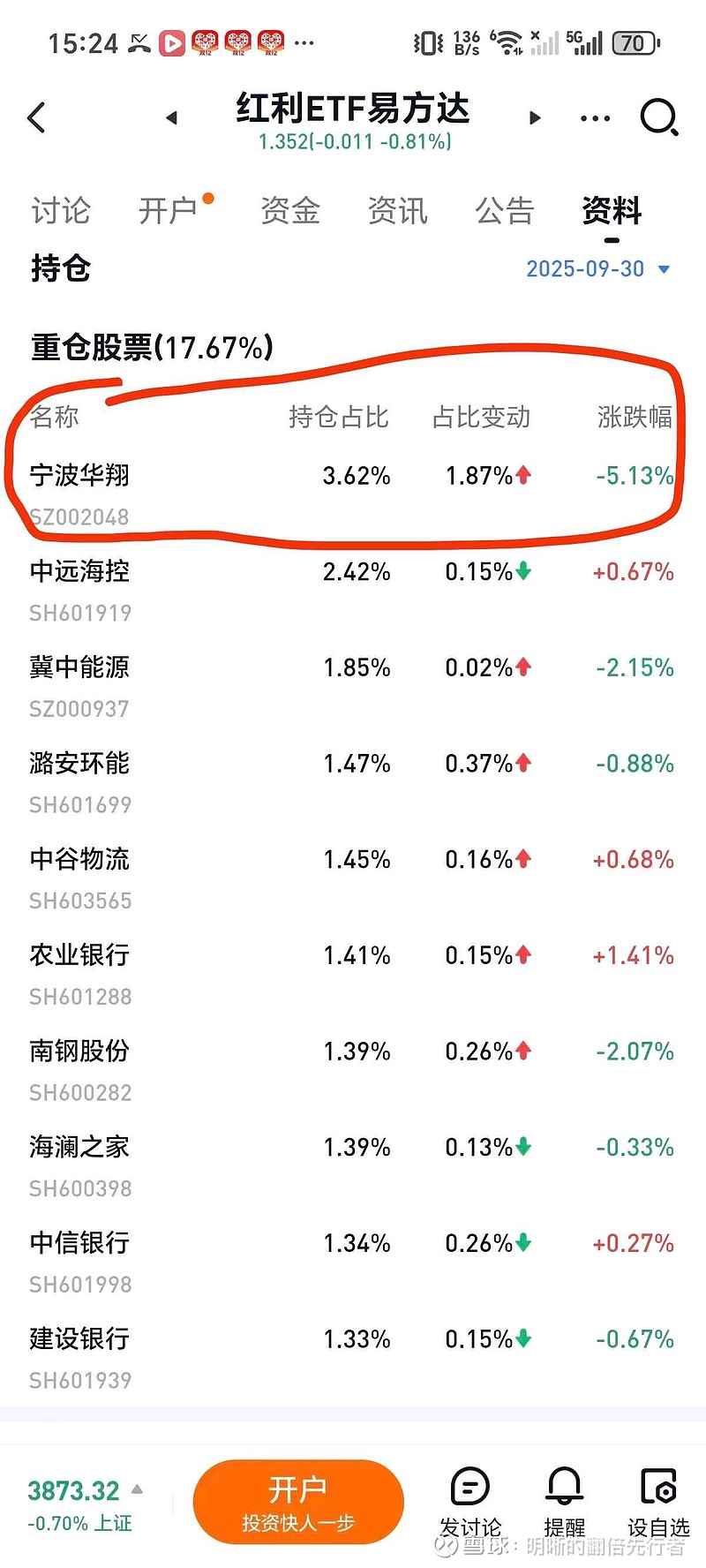Tap the 资讯 news tab
This screenshot has width=706, height=1568.
click(x=397, y=212)
